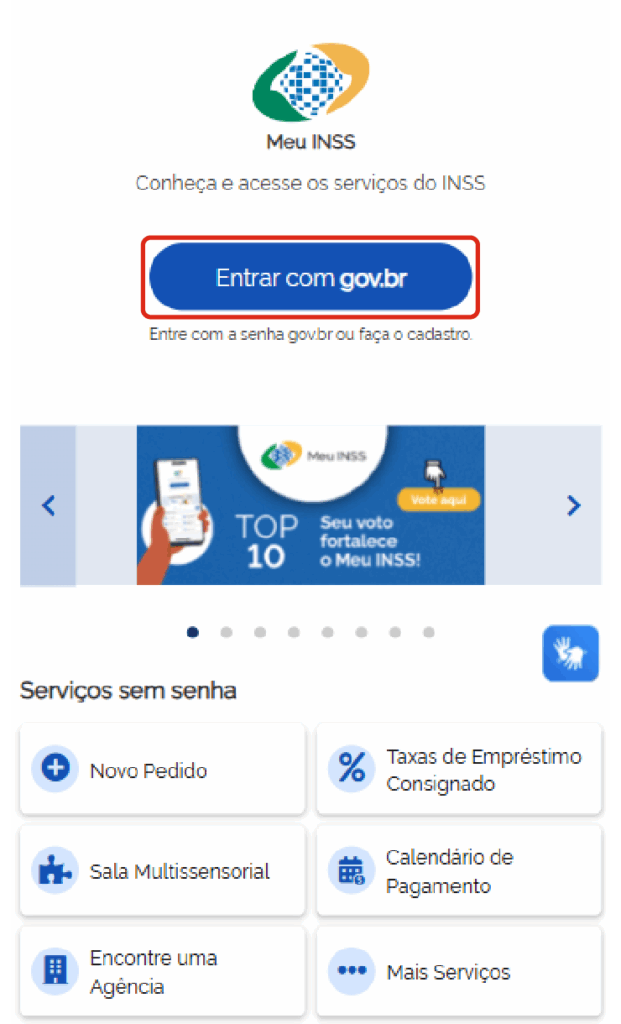Open Sala Multissensorial
The height and width of the screenshot is (1024, 621).
point(162,871)
